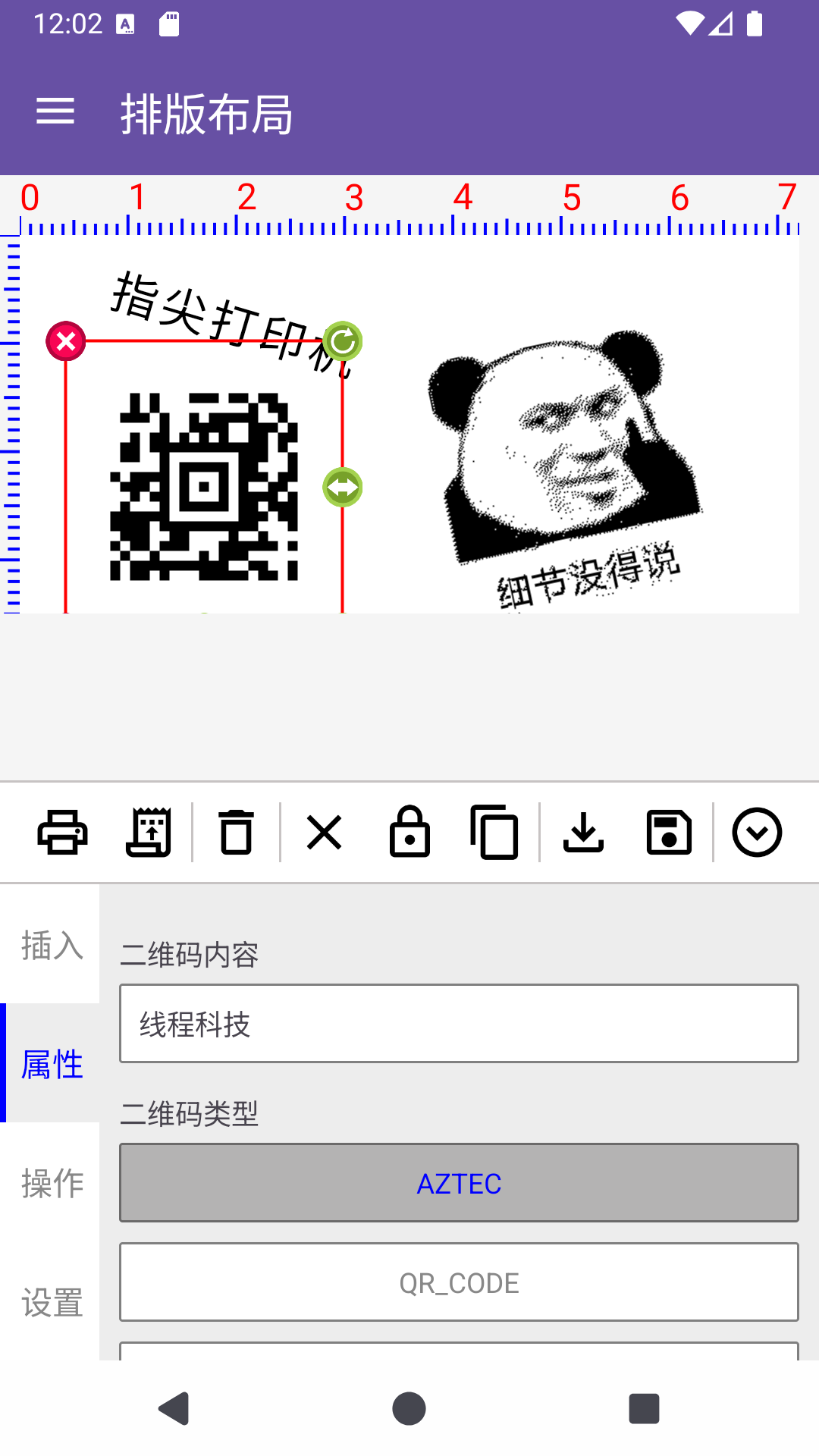The height and width of the screenshot is (1456, 819).
Task: Expand more toolbar options with the chevron icon
Action: [x=758, y=833]
